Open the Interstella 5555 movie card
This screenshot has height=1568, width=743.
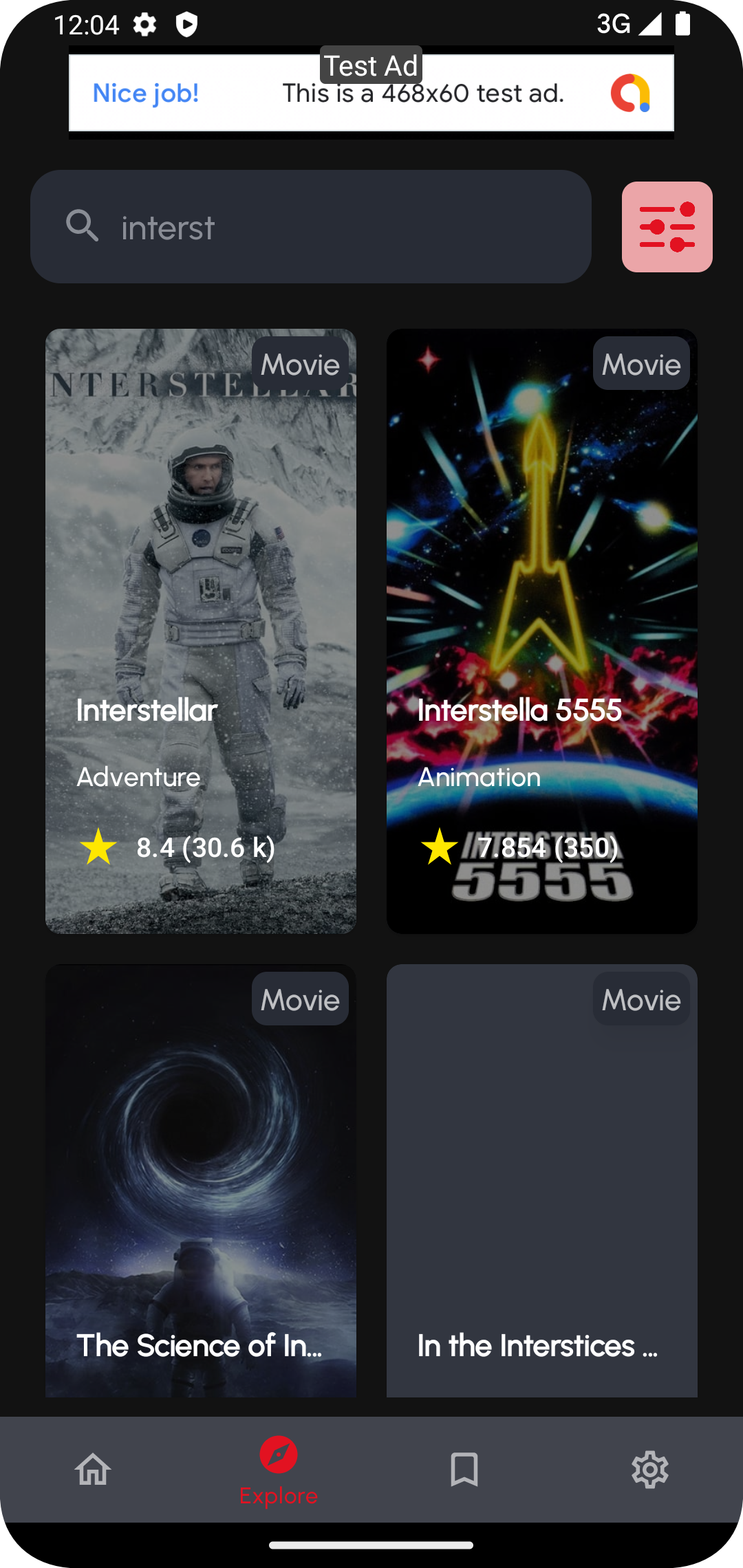[542, 631]
